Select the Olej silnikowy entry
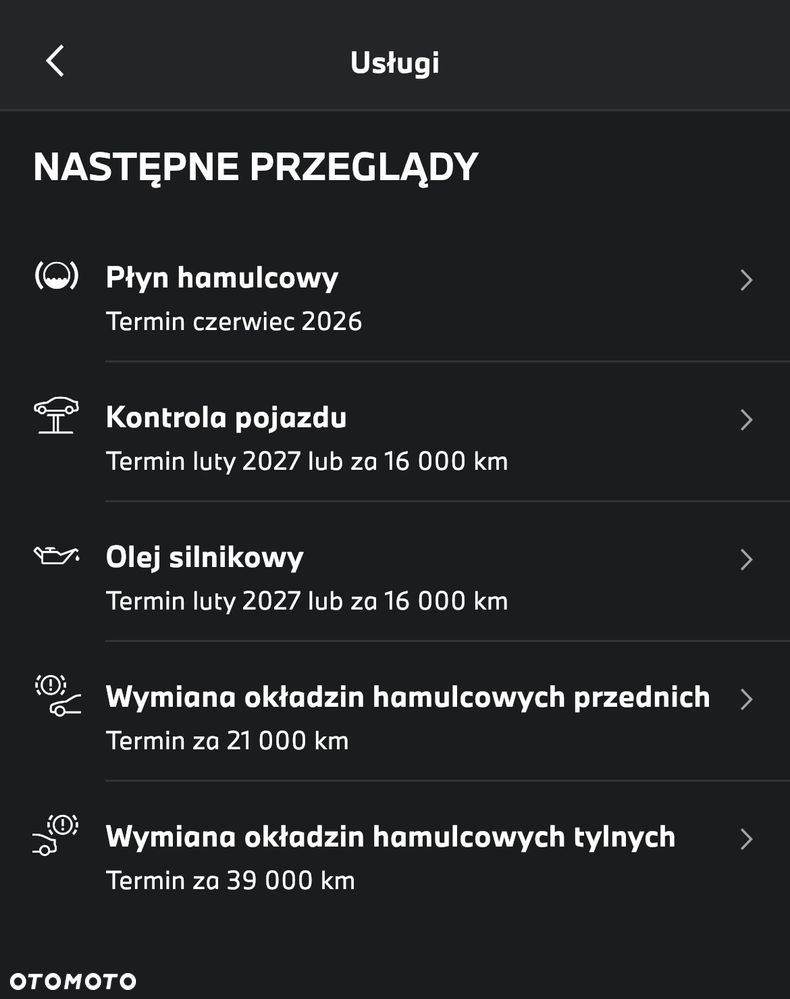This screenshot has width=790, height=999. click(394, 577)
